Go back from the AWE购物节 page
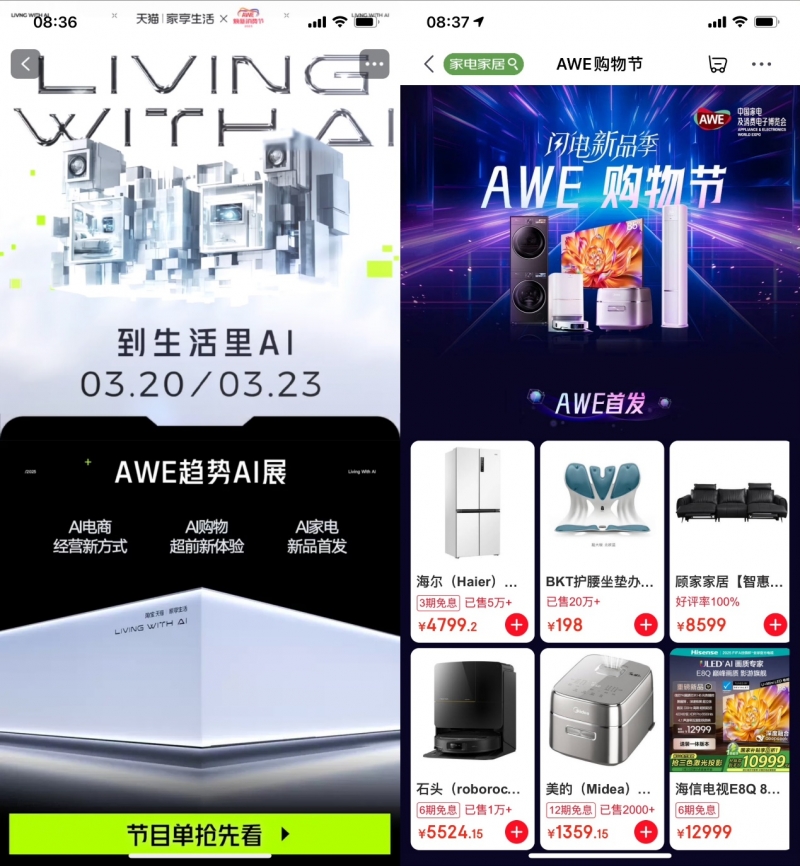800x866 pixels. click(x=429, y=64)
